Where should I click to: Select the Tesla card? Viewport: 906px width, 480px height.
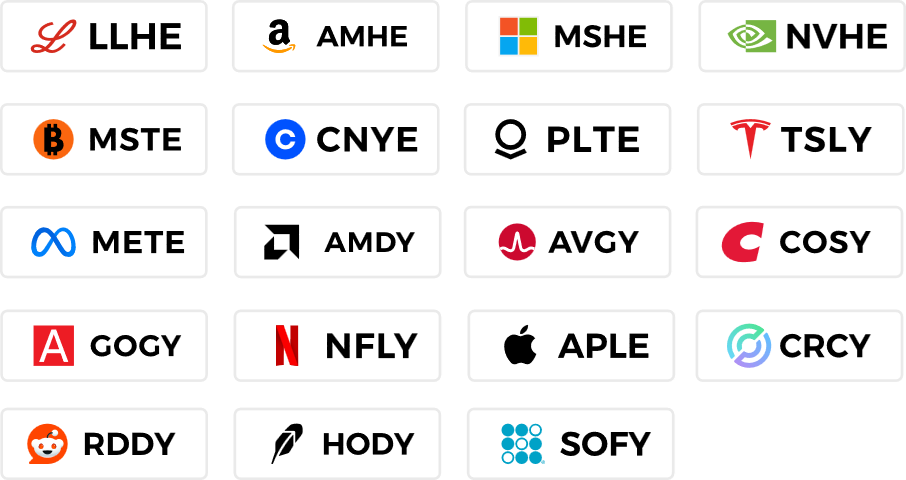[x=800, y=139]
